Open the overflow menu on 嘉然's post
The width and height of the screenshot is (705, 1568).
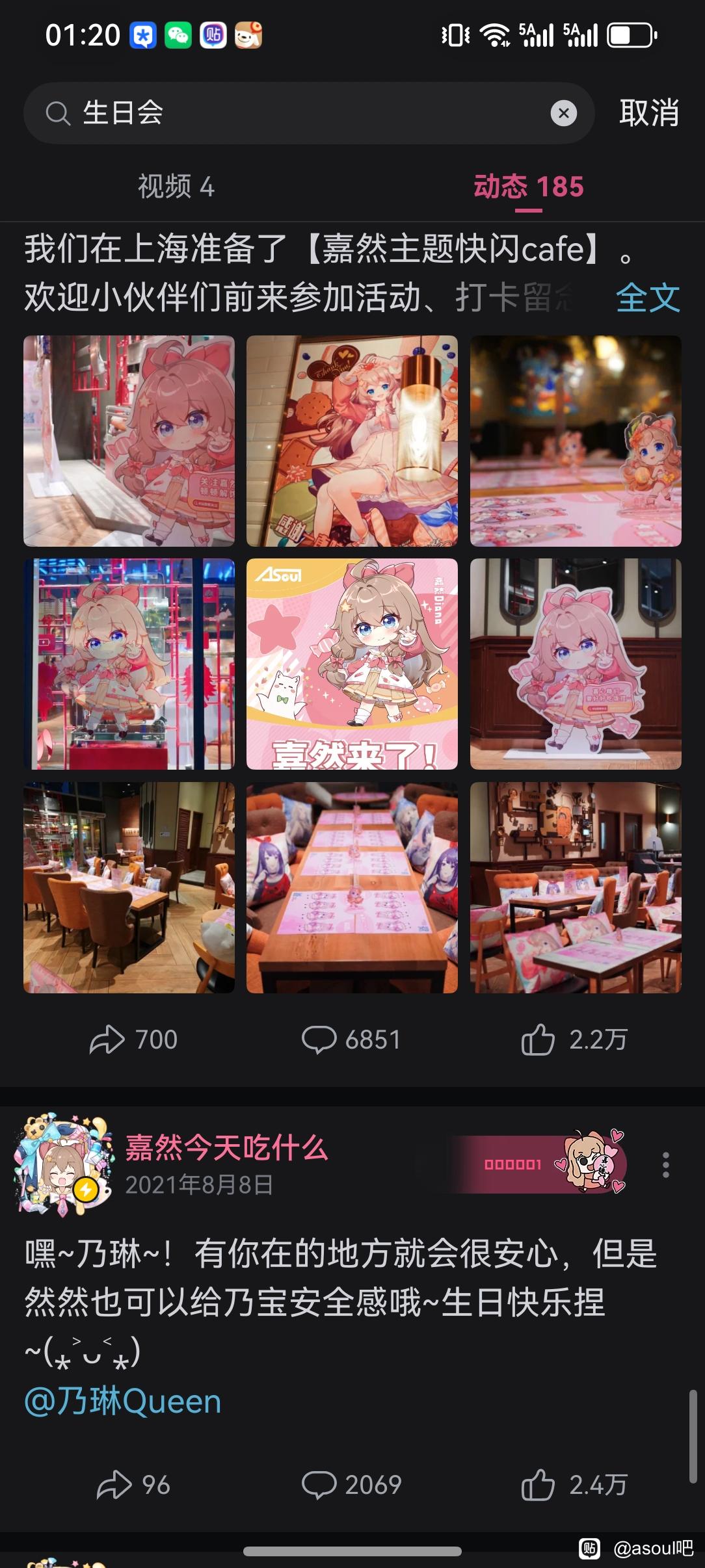[x=665, y=1165]
